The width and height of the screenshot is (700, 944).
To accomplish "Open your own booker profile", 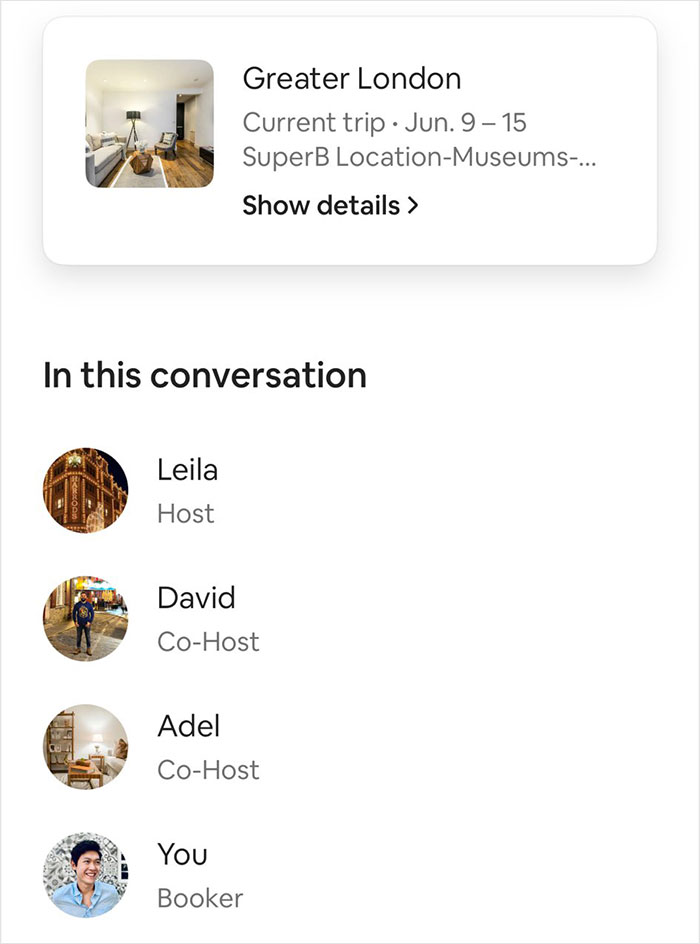I will (x=86, y=874).
